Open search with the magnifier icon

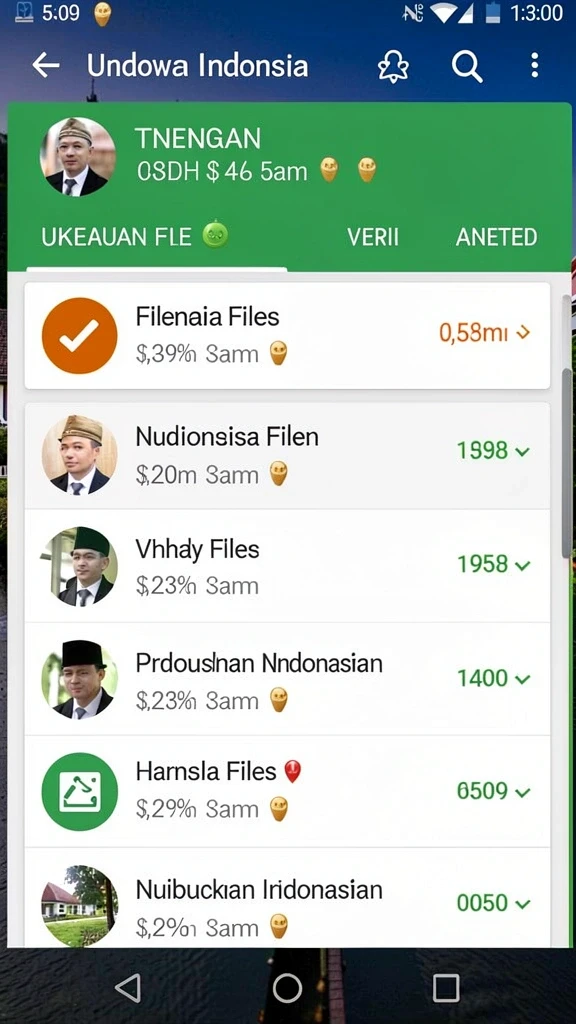[467, 66]
